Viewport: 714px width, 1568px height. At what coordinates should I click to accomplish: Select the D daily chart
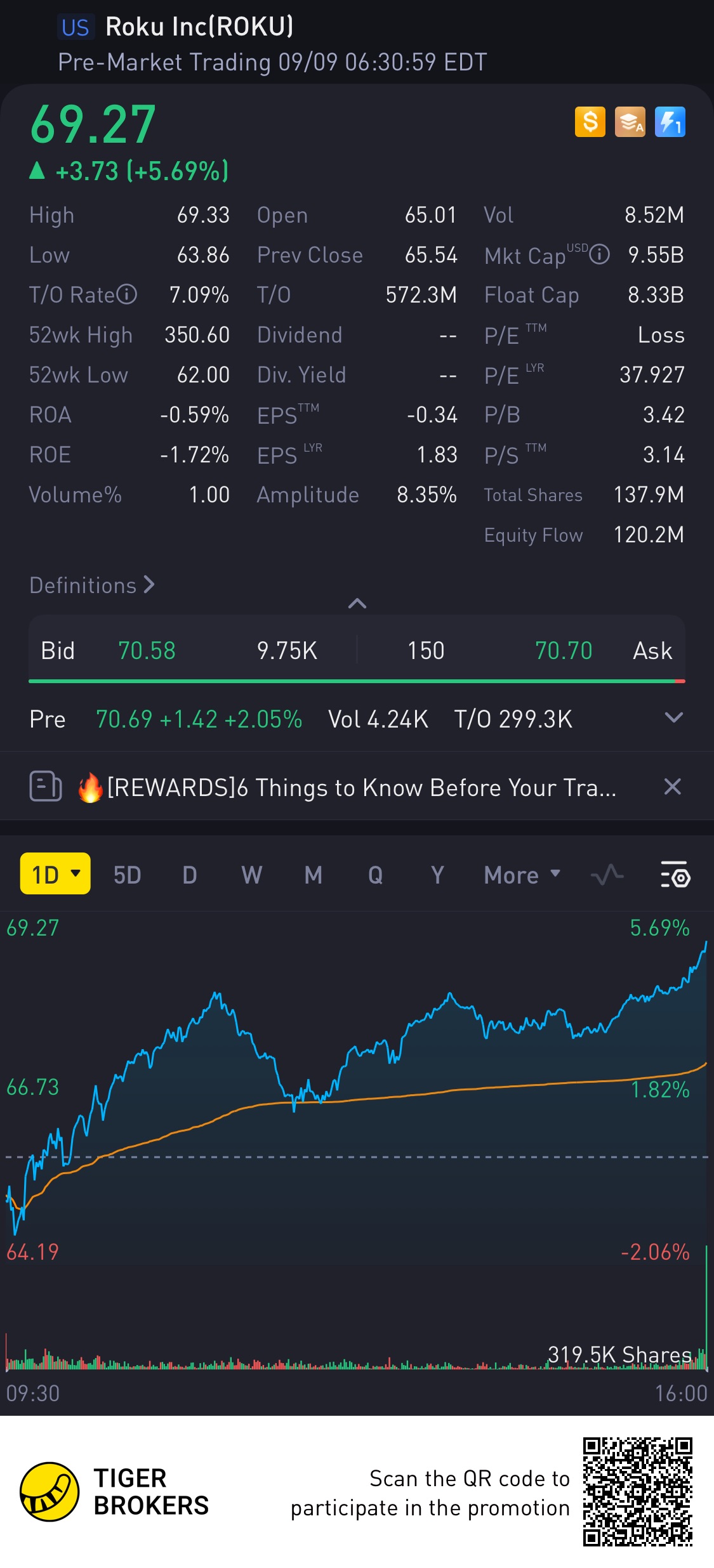(x=189, y=875)
